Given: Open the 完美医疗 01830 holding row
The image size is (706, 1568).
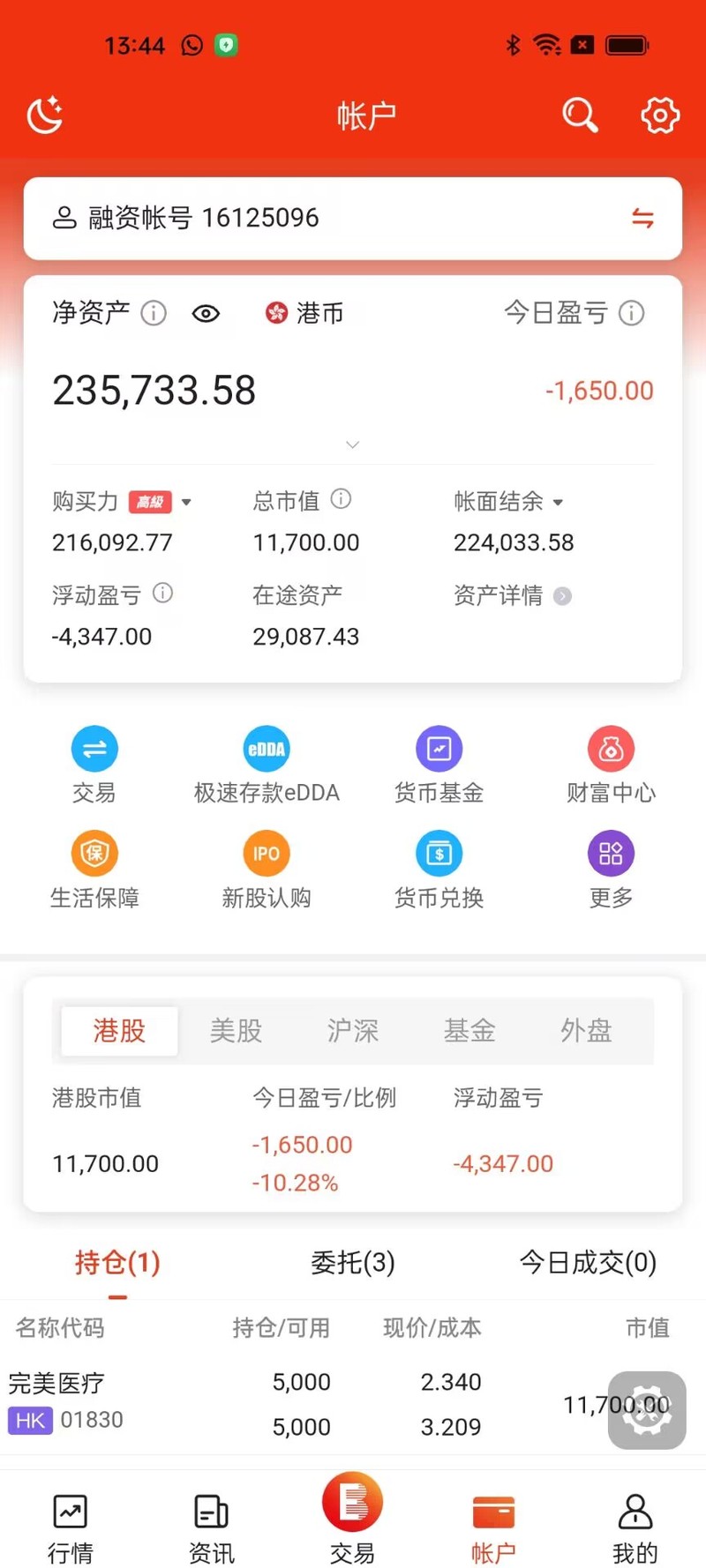Looking at the screenshot, I should point(353,1404).
